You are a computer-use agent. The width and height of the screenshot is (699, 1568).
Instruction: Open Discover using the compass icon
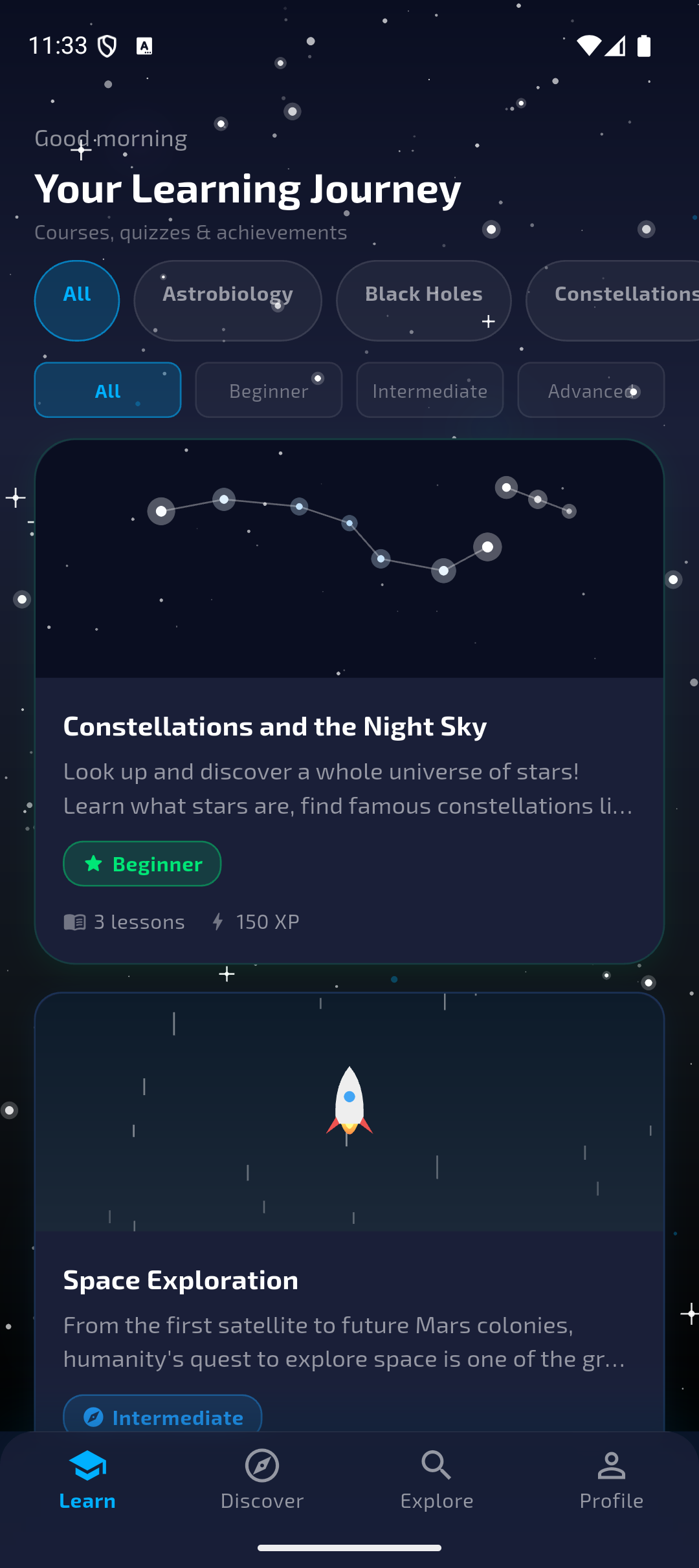[262, 1465]
